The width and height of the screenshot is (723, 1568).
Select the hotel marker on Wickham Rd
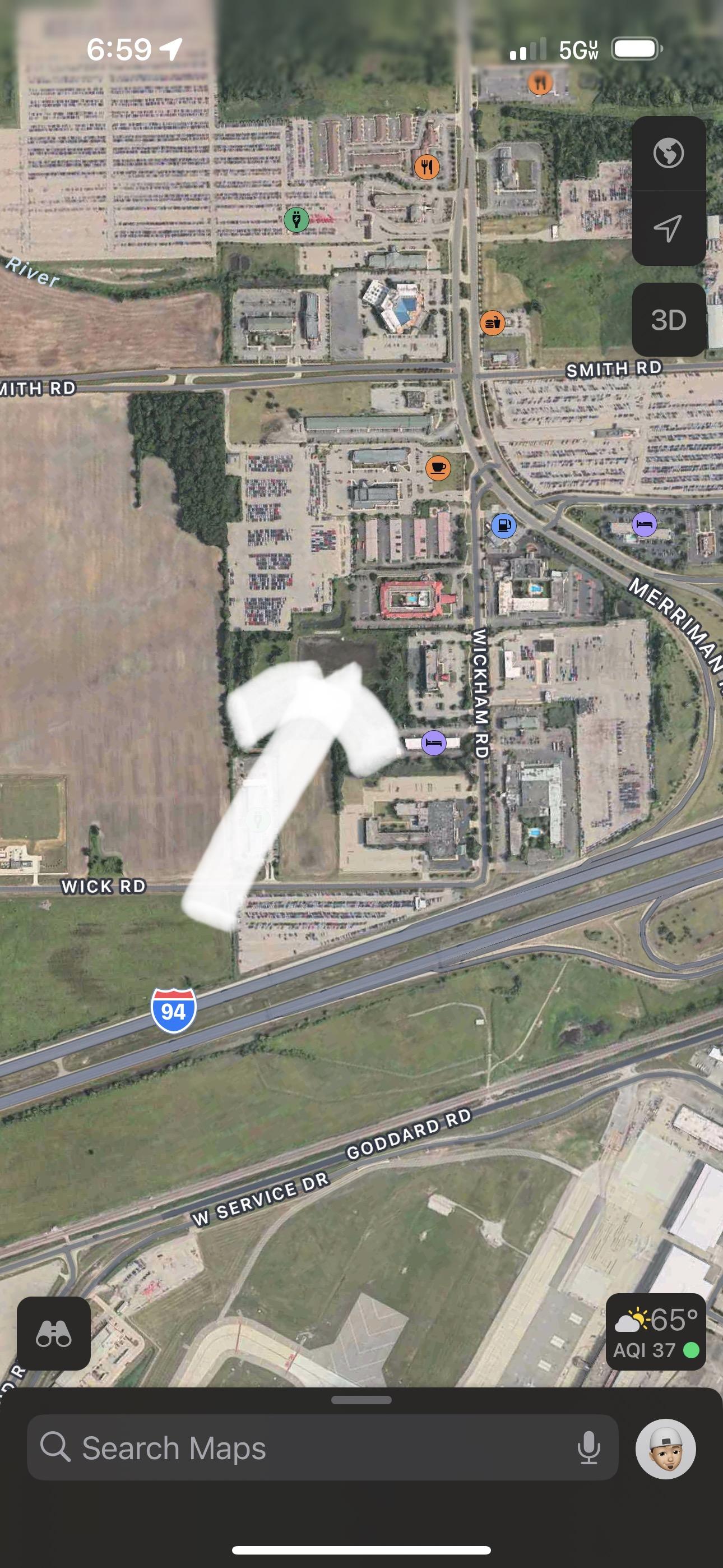click(x=433, y=743)
